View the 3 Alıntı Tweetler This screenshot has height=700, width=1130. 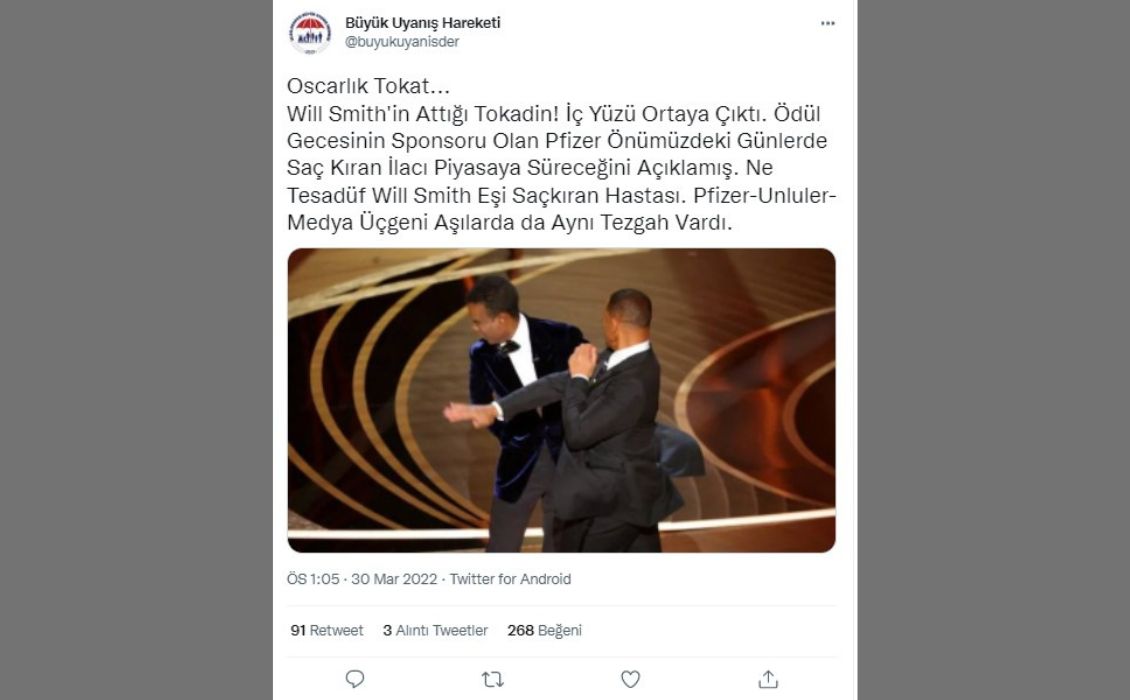pos(435,630)
